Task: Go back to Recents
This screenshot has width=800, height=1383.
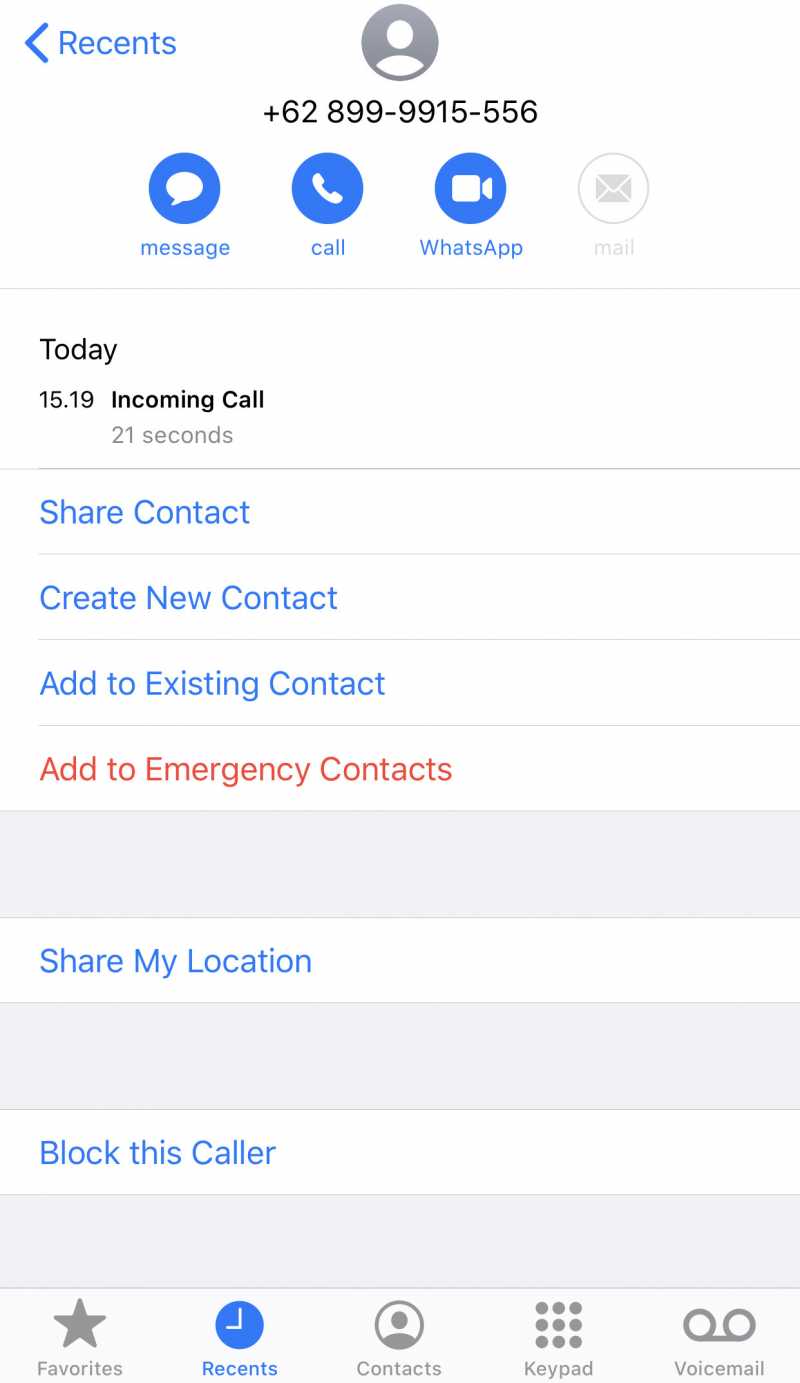Action: tap(100, 43)
